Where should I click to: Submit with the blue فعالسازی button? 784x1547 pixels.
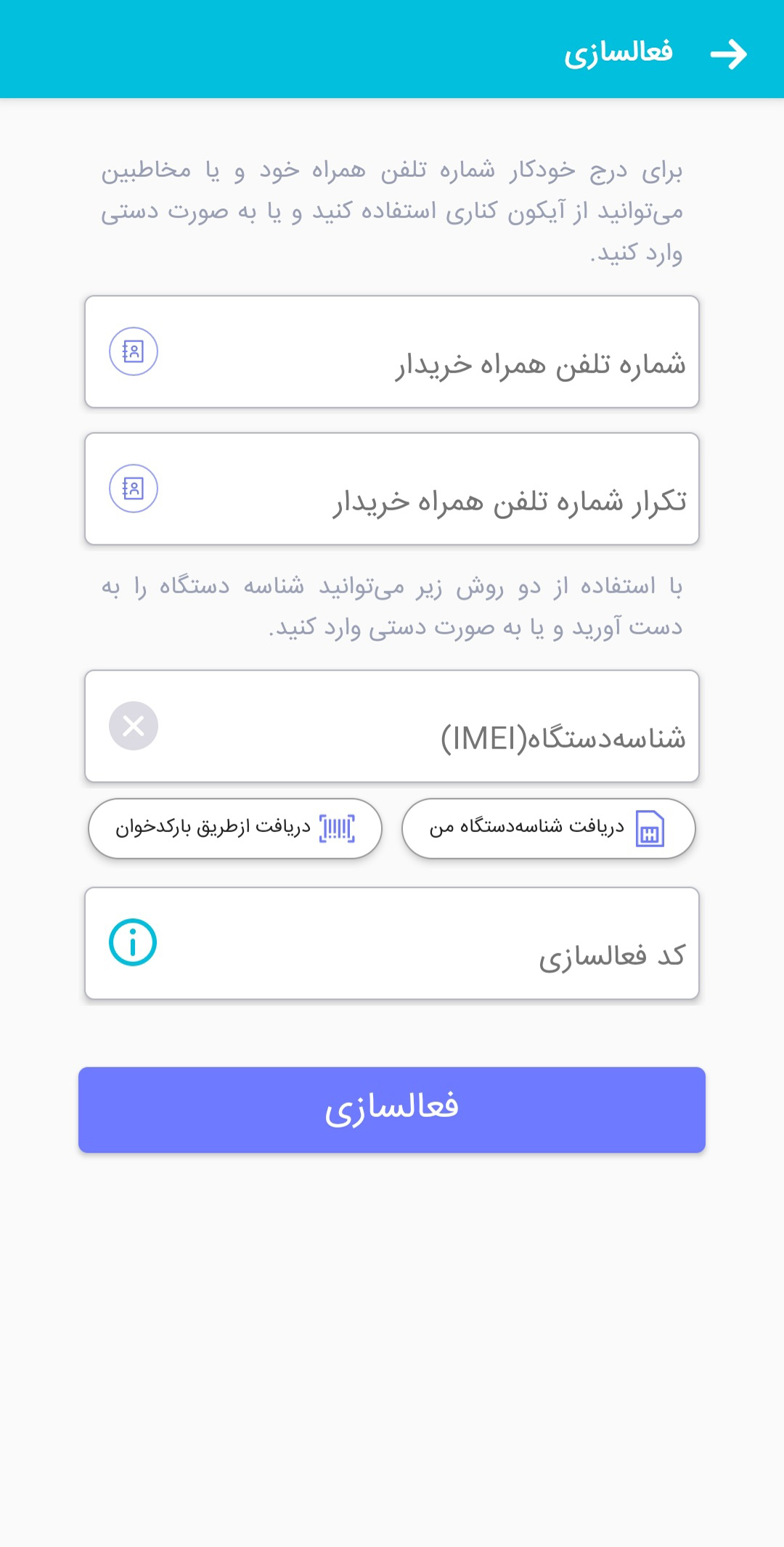(392, 1110)
